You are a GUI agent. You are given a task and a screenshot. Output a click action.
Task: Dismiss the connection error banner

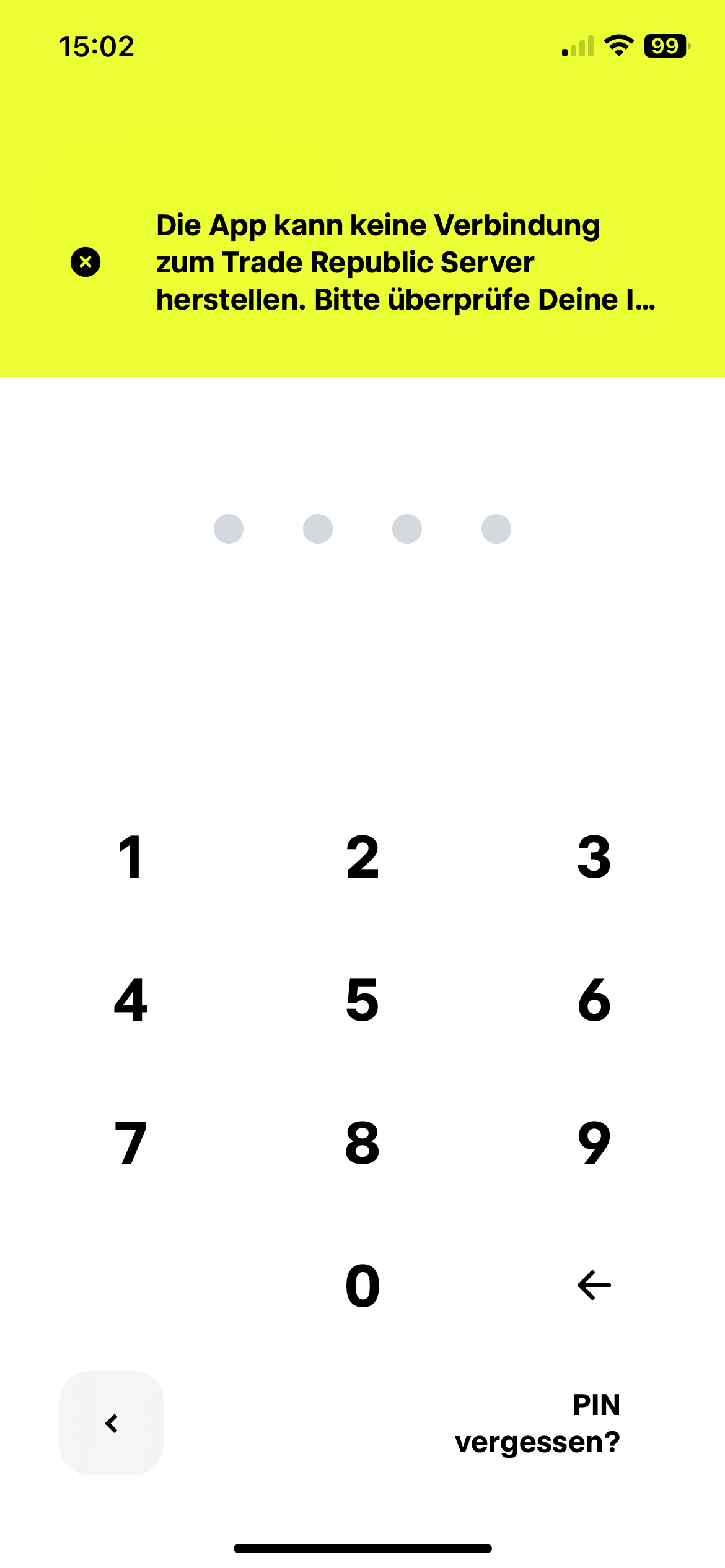[x=86, y=262]
